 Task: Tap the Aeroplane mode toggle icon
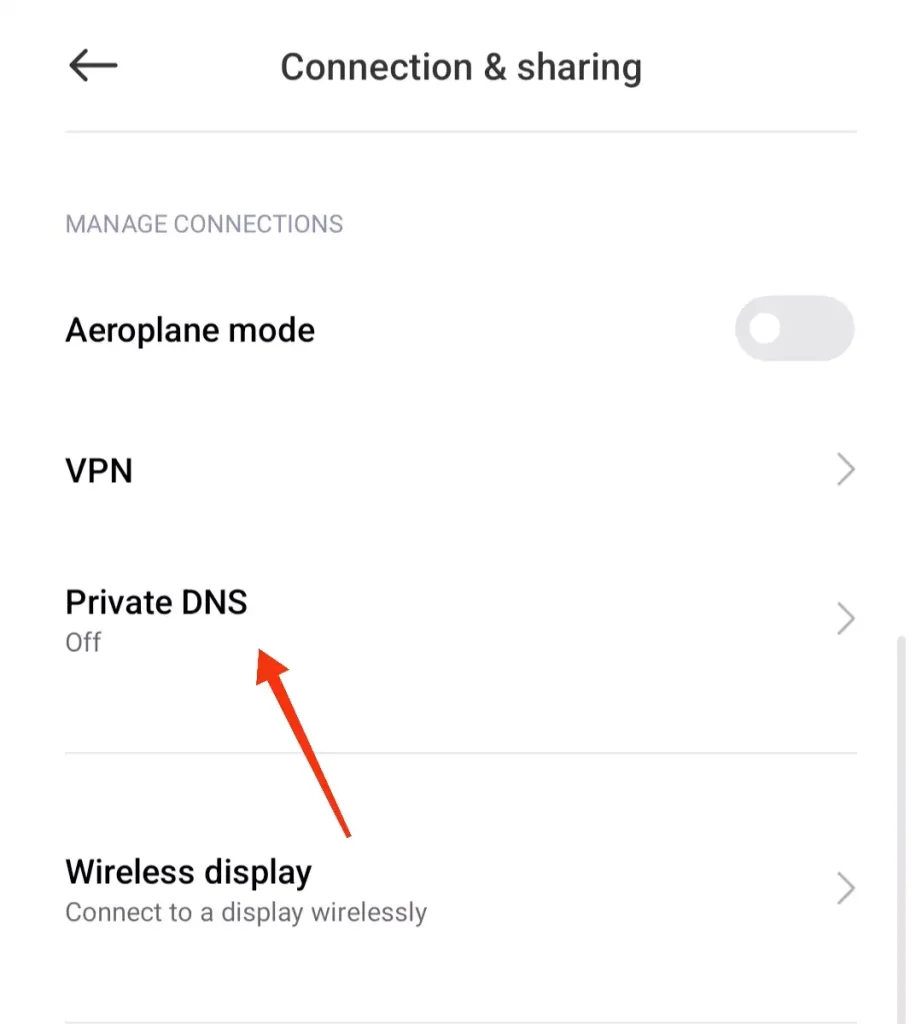pos(794,328)
